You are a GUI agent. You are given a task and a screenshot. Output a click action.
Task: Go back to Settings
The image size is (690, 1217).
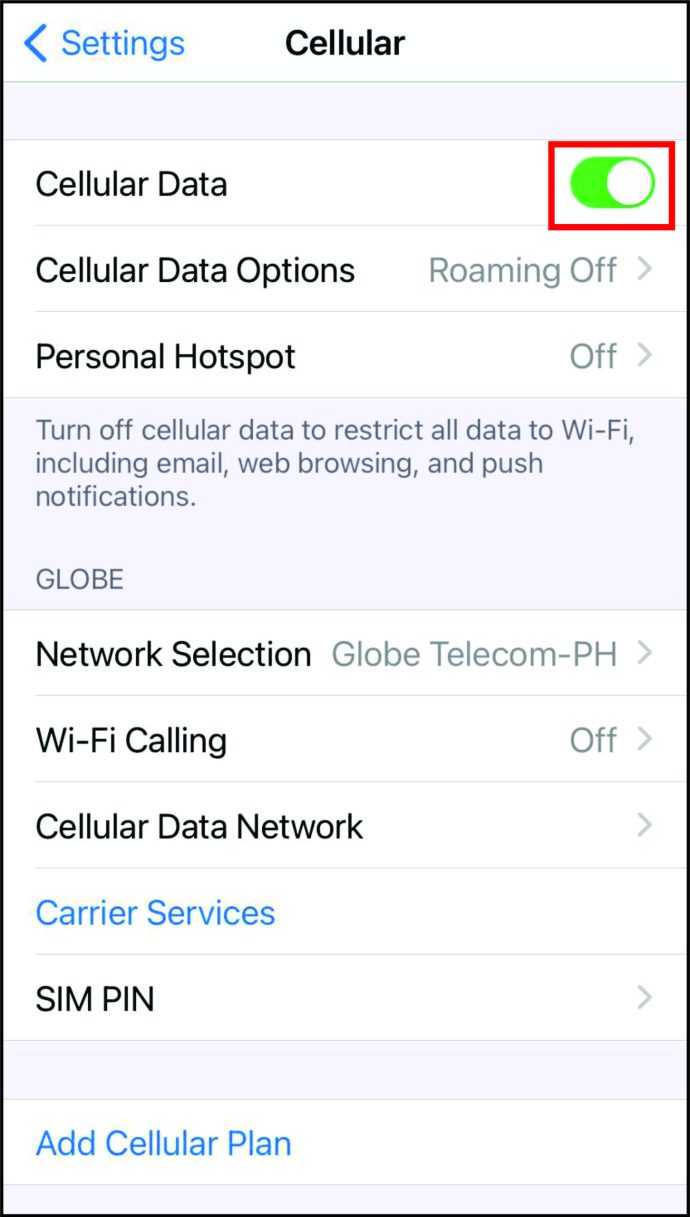click(x=104, y=44)
